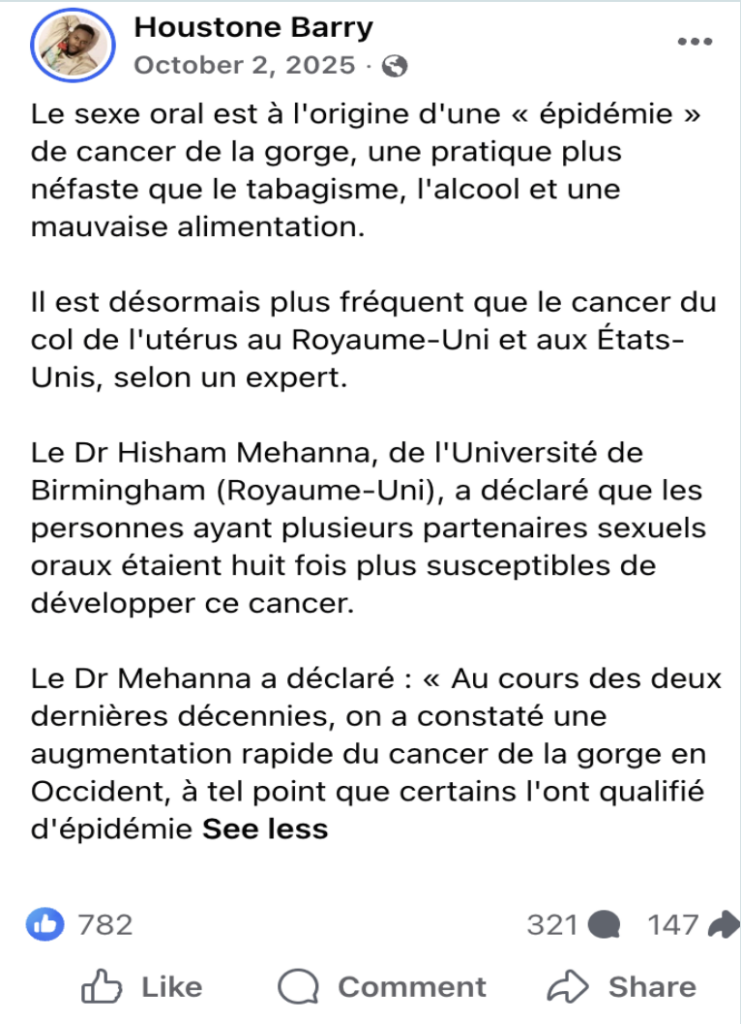Comment on this post
Image resolution: width=741 pixels, height=1024 pixels.
pyautogui.click(x=382, y=987)
